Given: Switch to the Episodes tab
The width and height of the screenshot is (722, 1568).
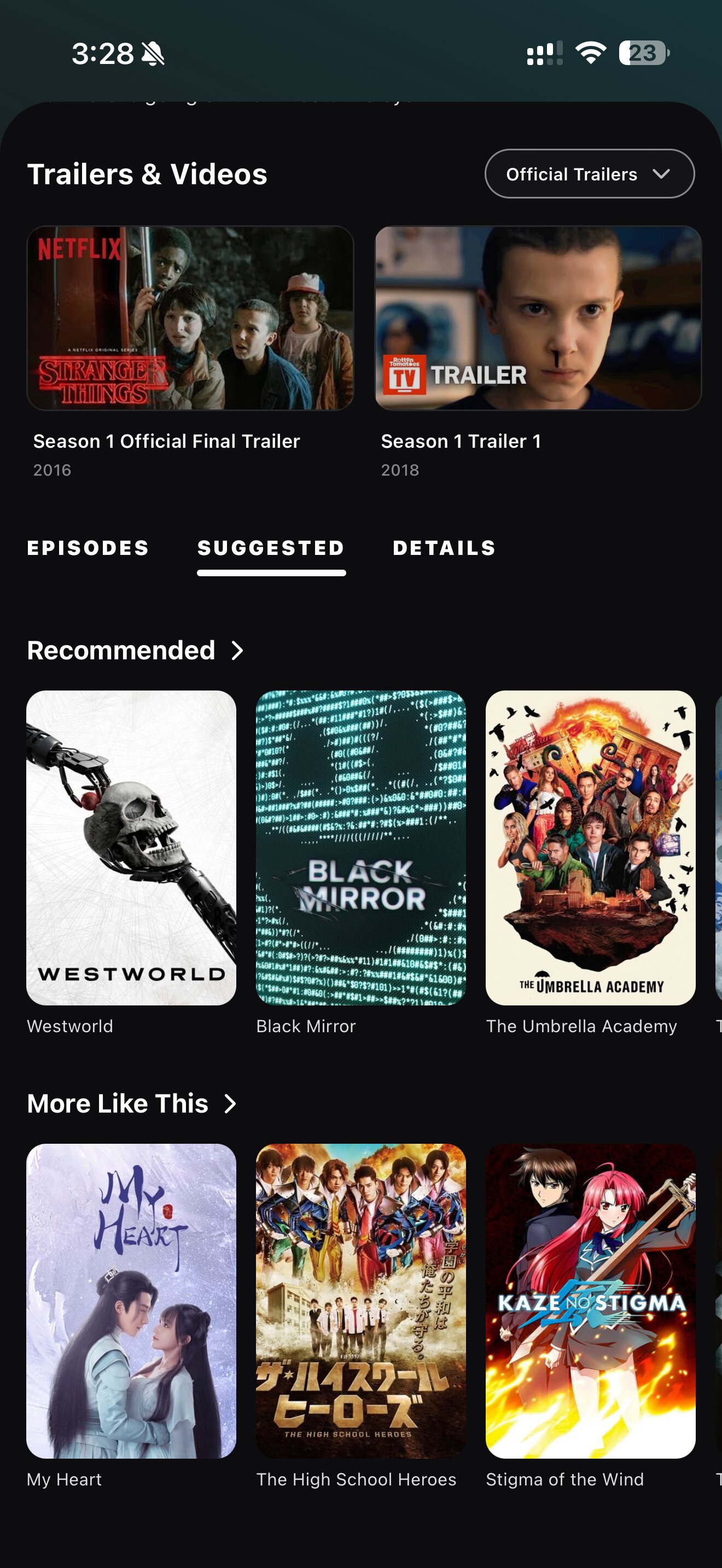Looking at the screenshot, I should pyautogui.click(x=88, y=548).
